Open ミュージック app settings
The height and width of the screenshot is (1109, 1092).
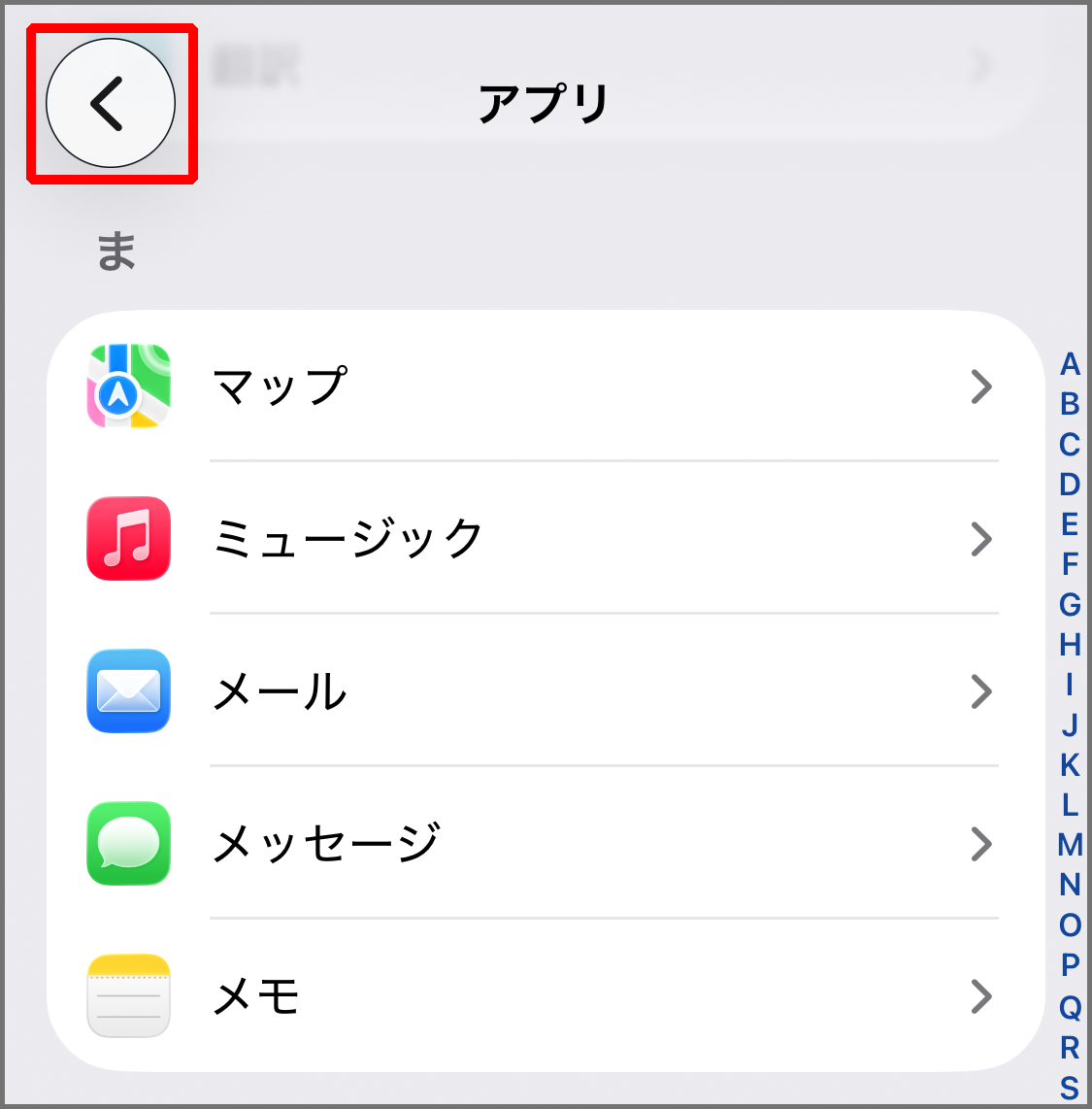[x=544, y=539]
